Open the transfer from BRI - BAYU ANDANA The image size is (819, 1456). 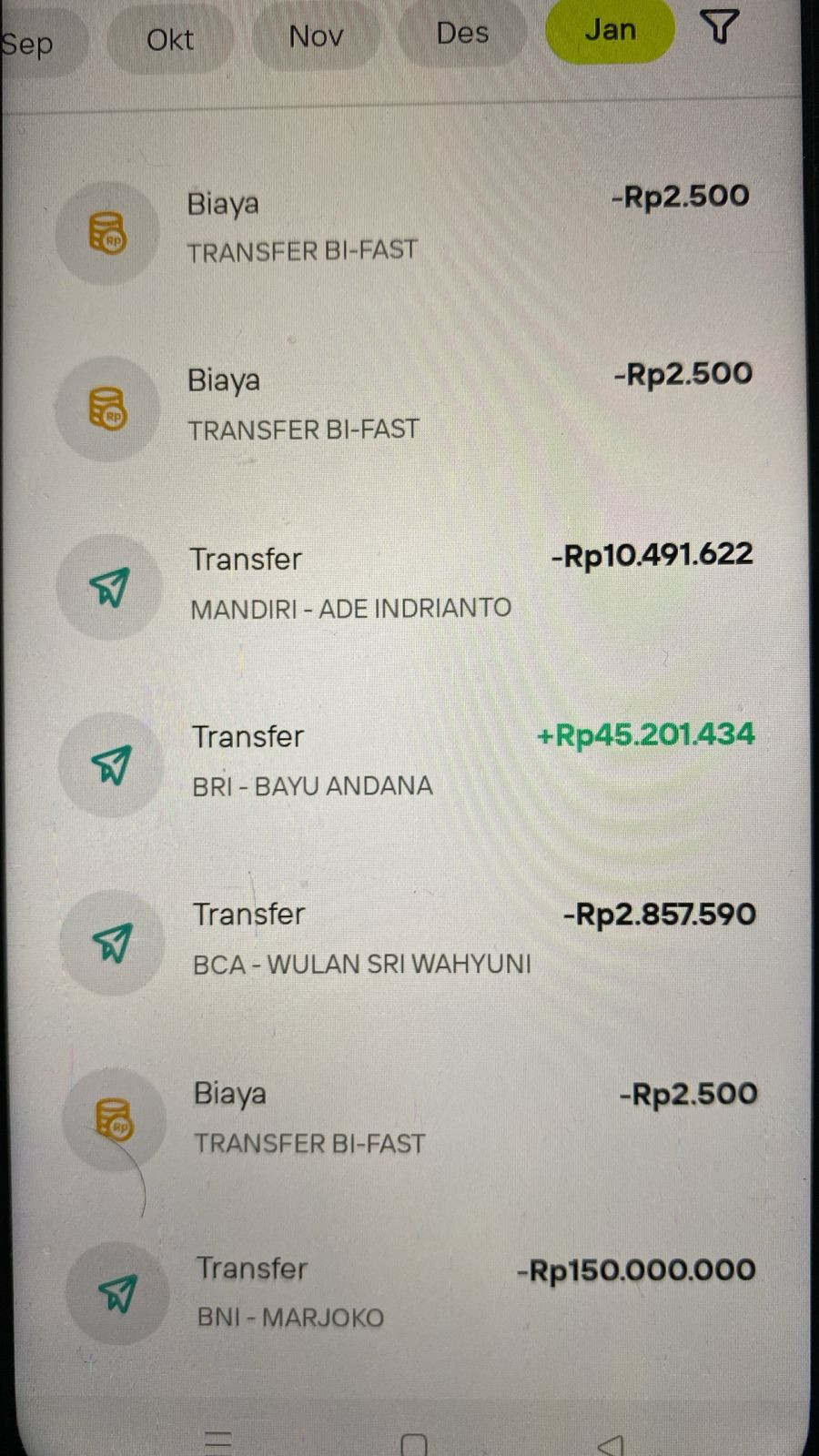(x=405, y=762)
